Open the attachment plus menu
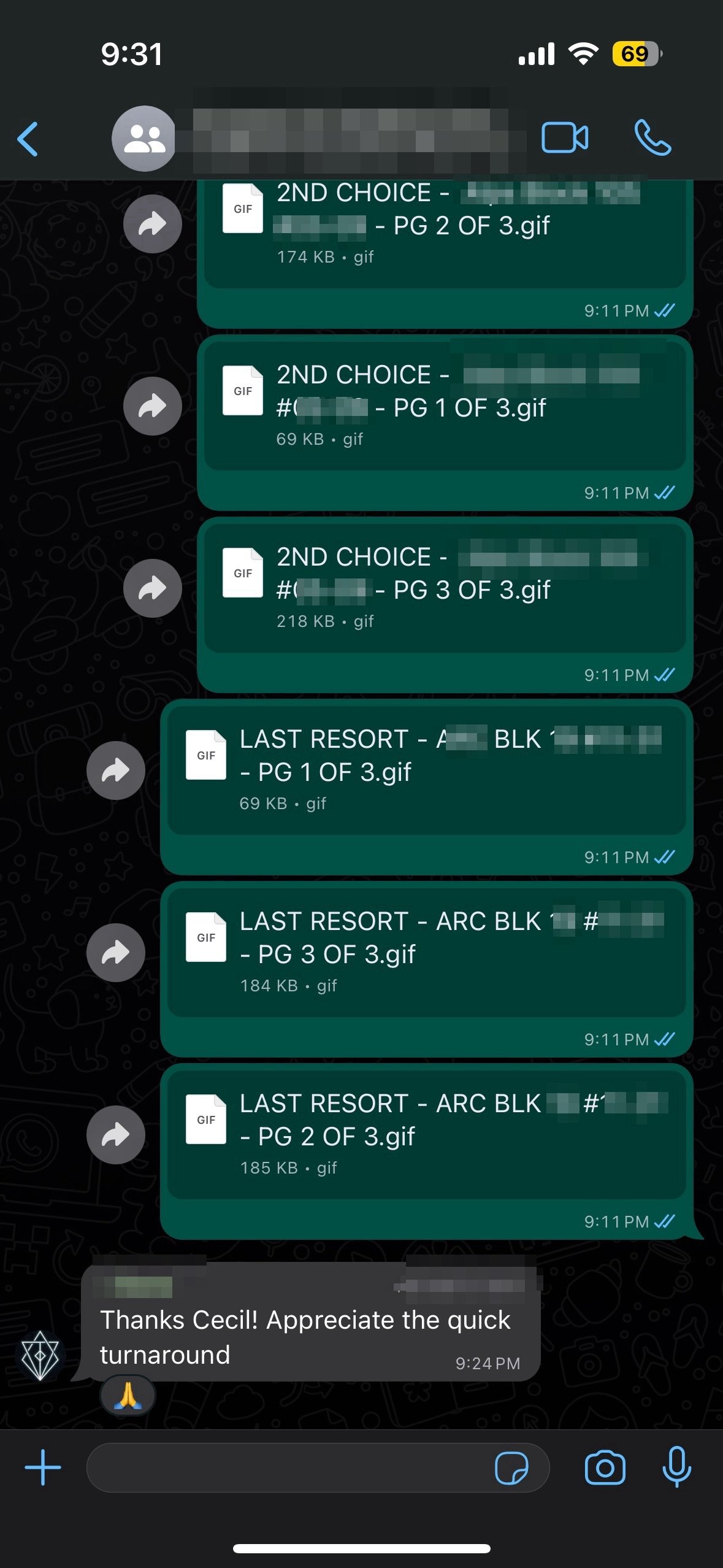This screenshot has height=1568, width=723. tap(42, 1467)
